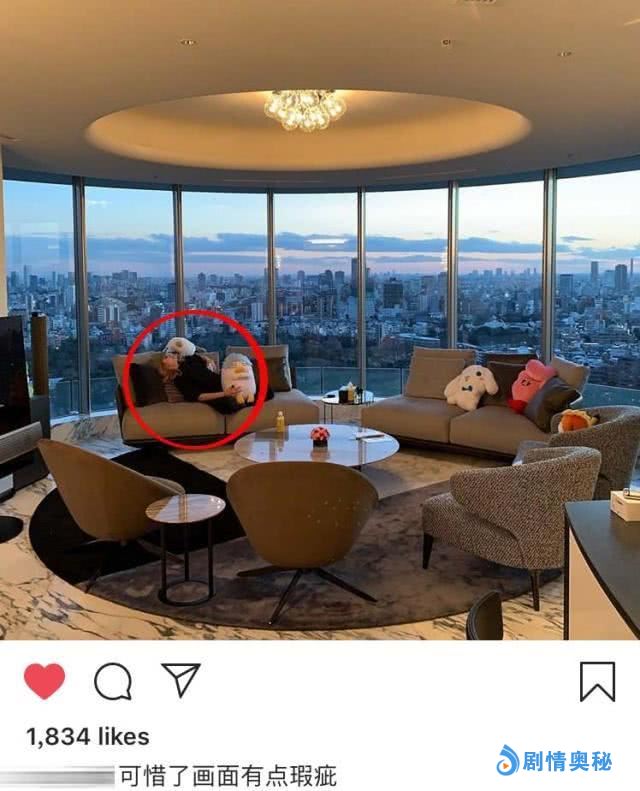The height and width of the screenshot is (791, 640).
Task: Unlike the post via the red heart
Action: (44, 681)
